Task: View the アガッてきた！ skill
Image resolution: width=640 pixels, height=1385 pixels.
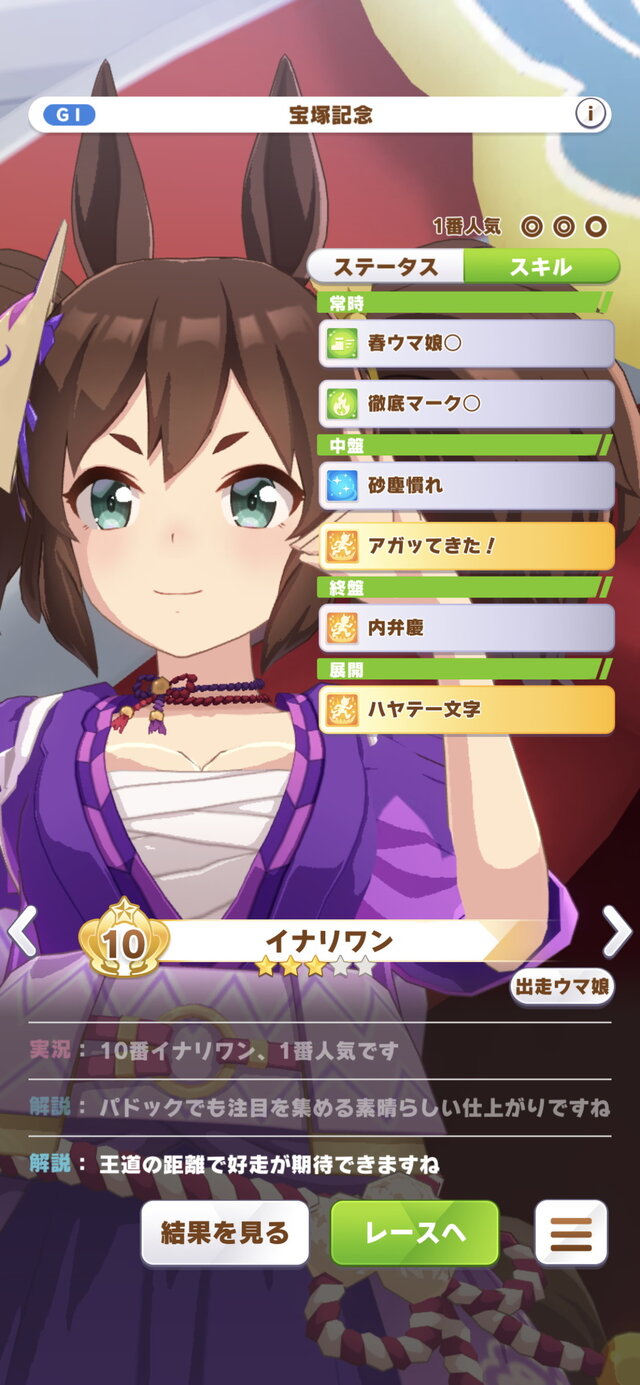Action: tap(466, 547)
